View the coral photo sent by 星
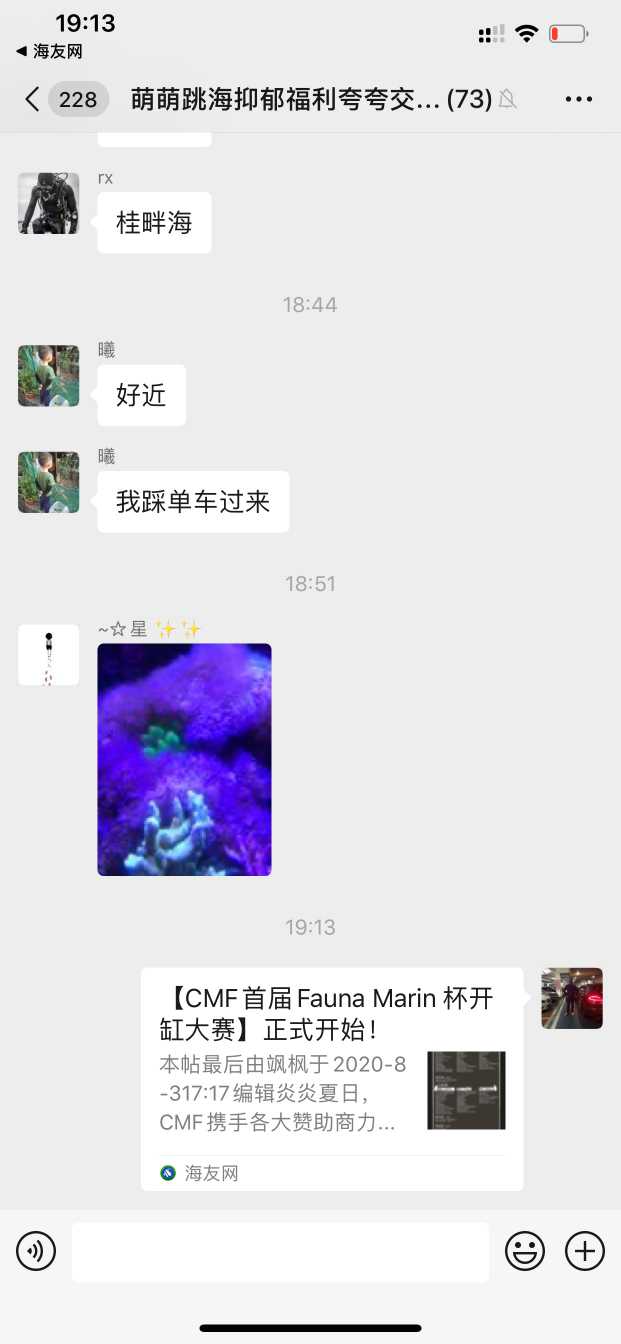Screen dimensions: 621x1344 click(x=184, y=759)
